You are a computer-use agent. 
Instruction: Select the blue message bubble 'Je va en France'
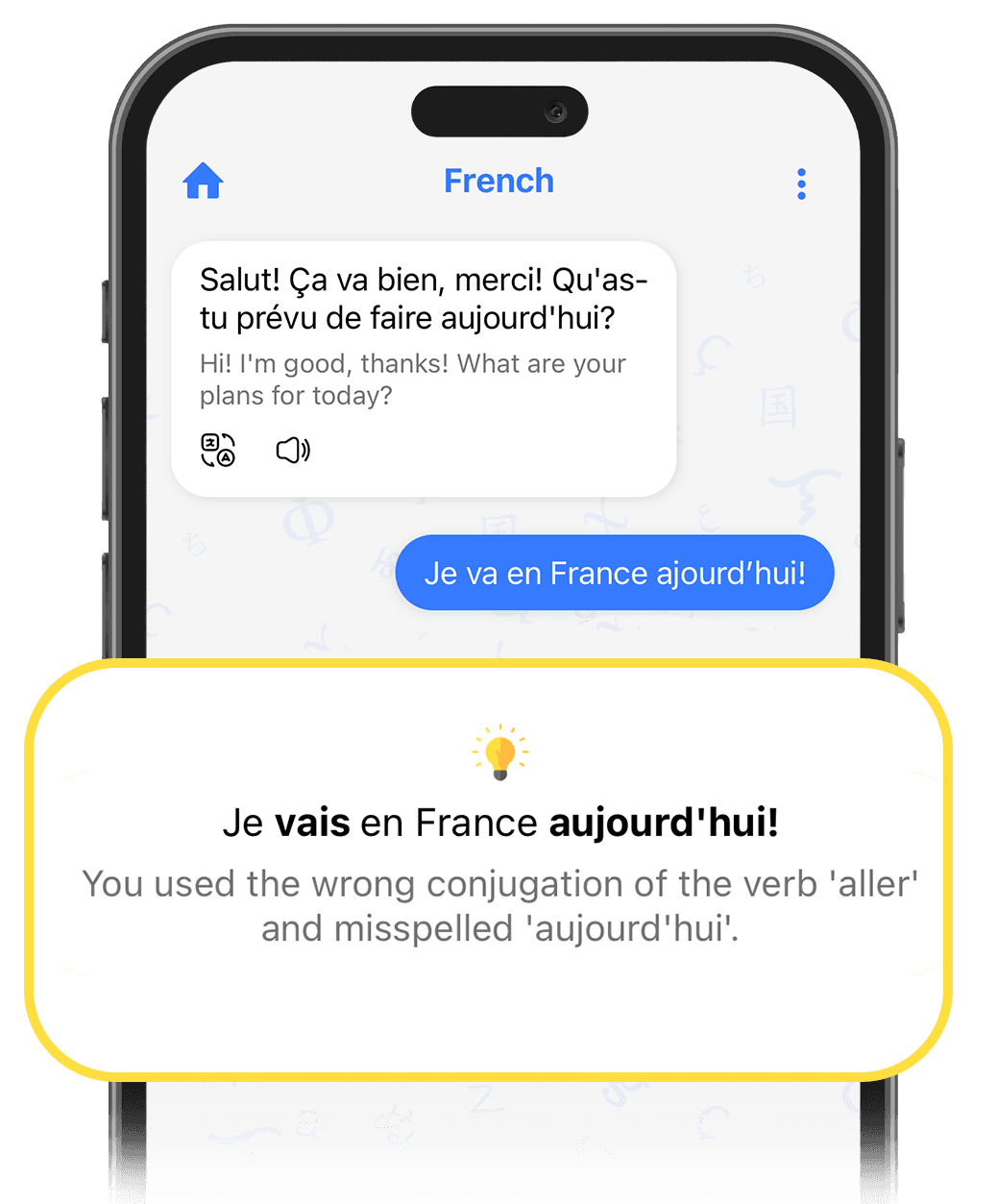[615, 573]
